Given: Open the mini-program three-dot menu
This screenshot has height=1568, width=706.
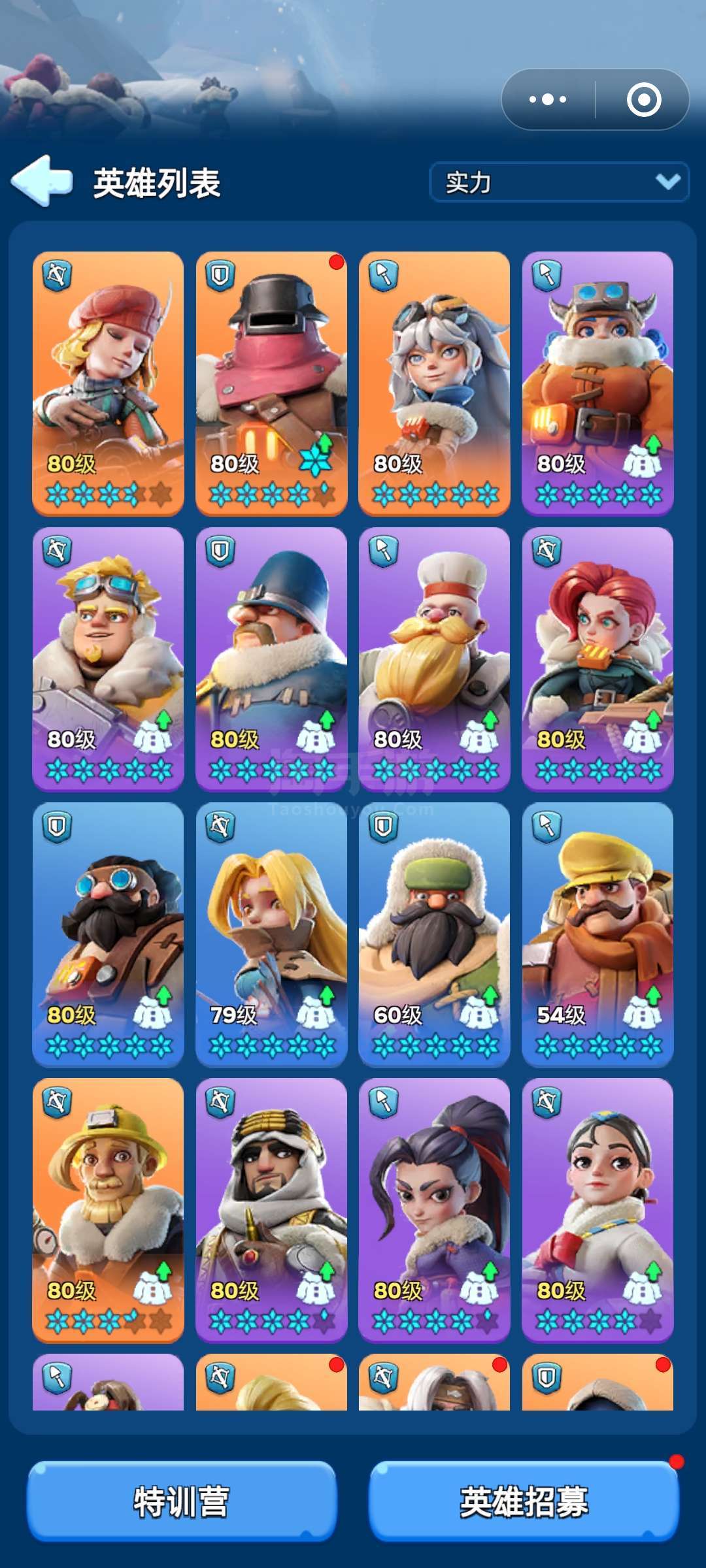Looking at the screenshot, I should (x=548, y=99).
